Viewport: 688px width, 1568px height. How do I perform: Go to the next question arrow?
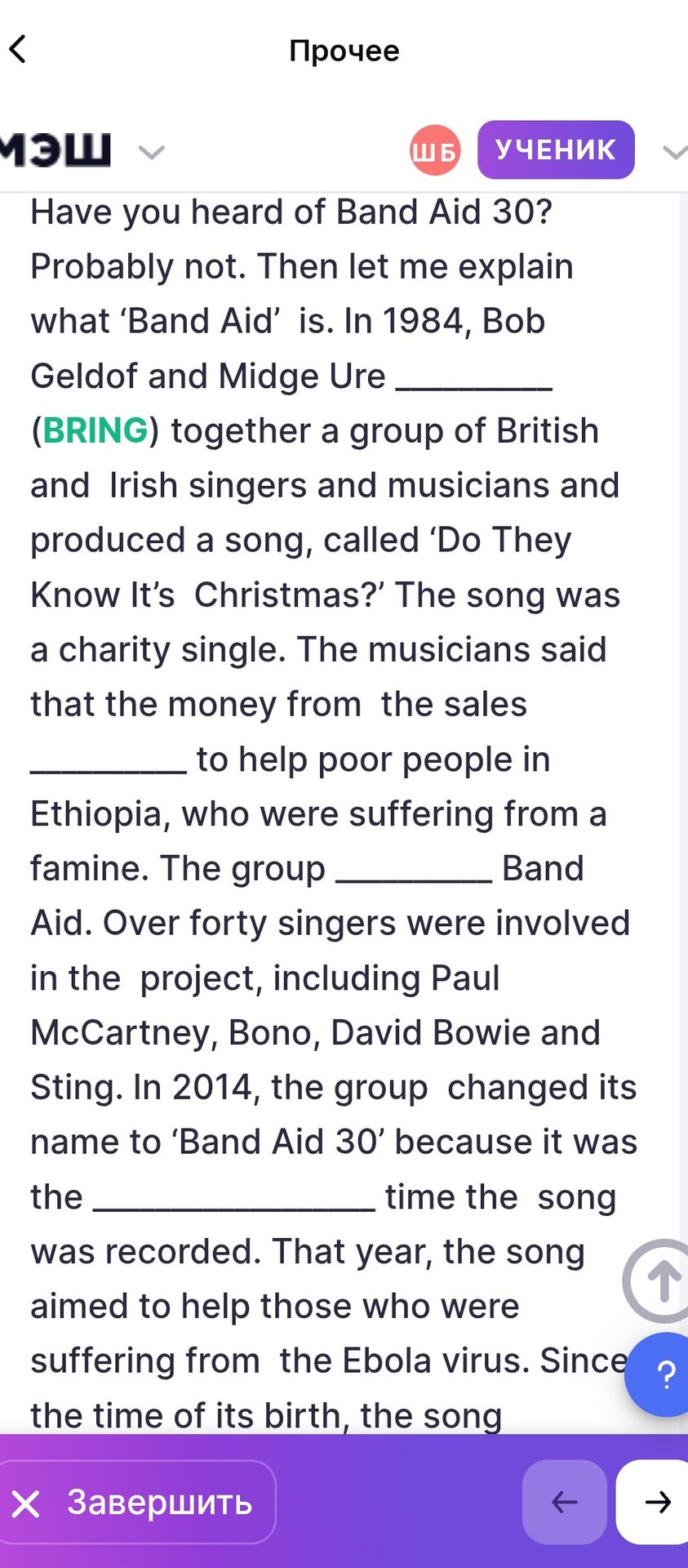coord(653,1502)
